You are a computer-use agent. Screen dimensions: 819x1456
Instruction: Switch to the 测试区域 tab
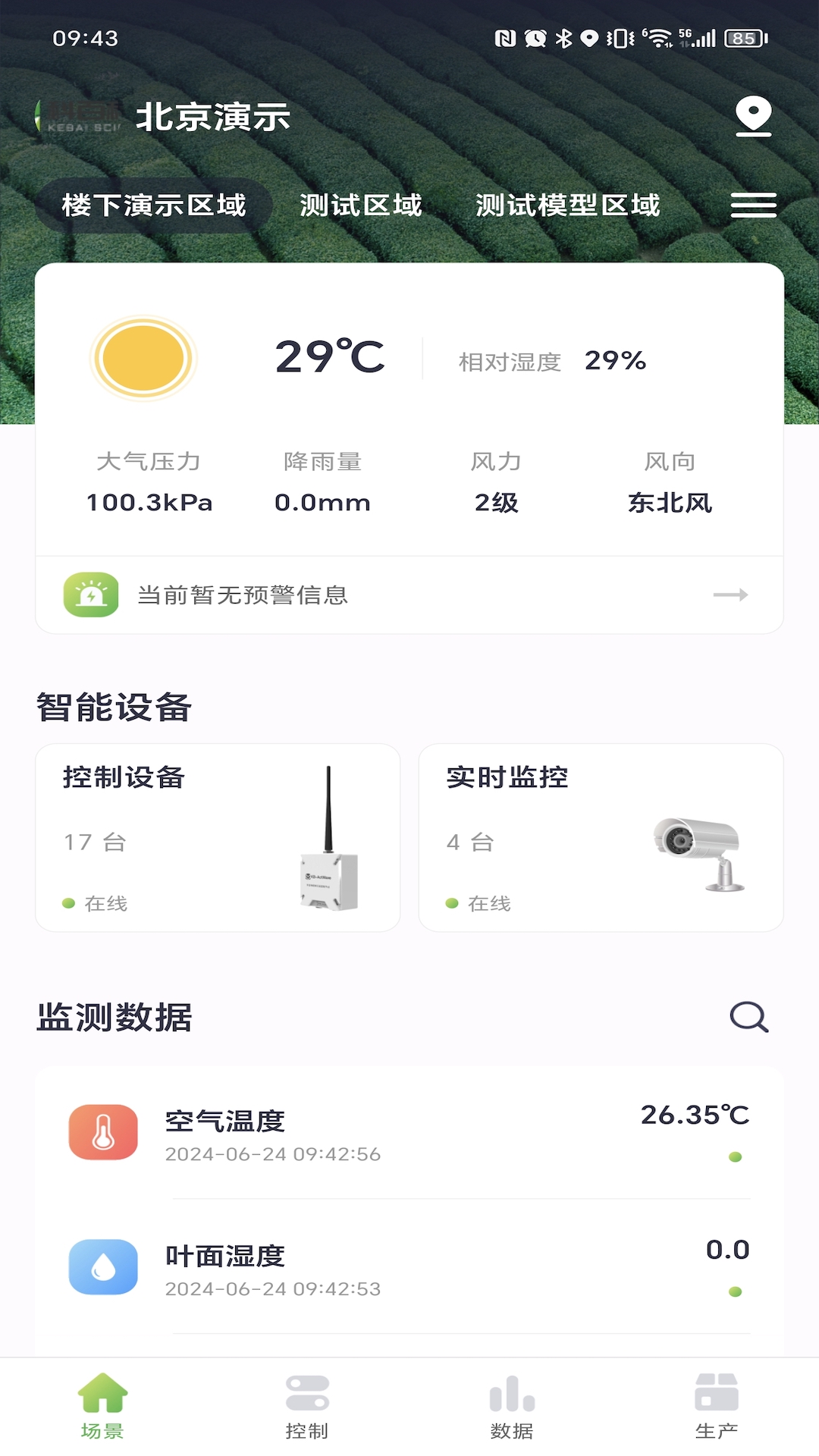tap(362, 205)
